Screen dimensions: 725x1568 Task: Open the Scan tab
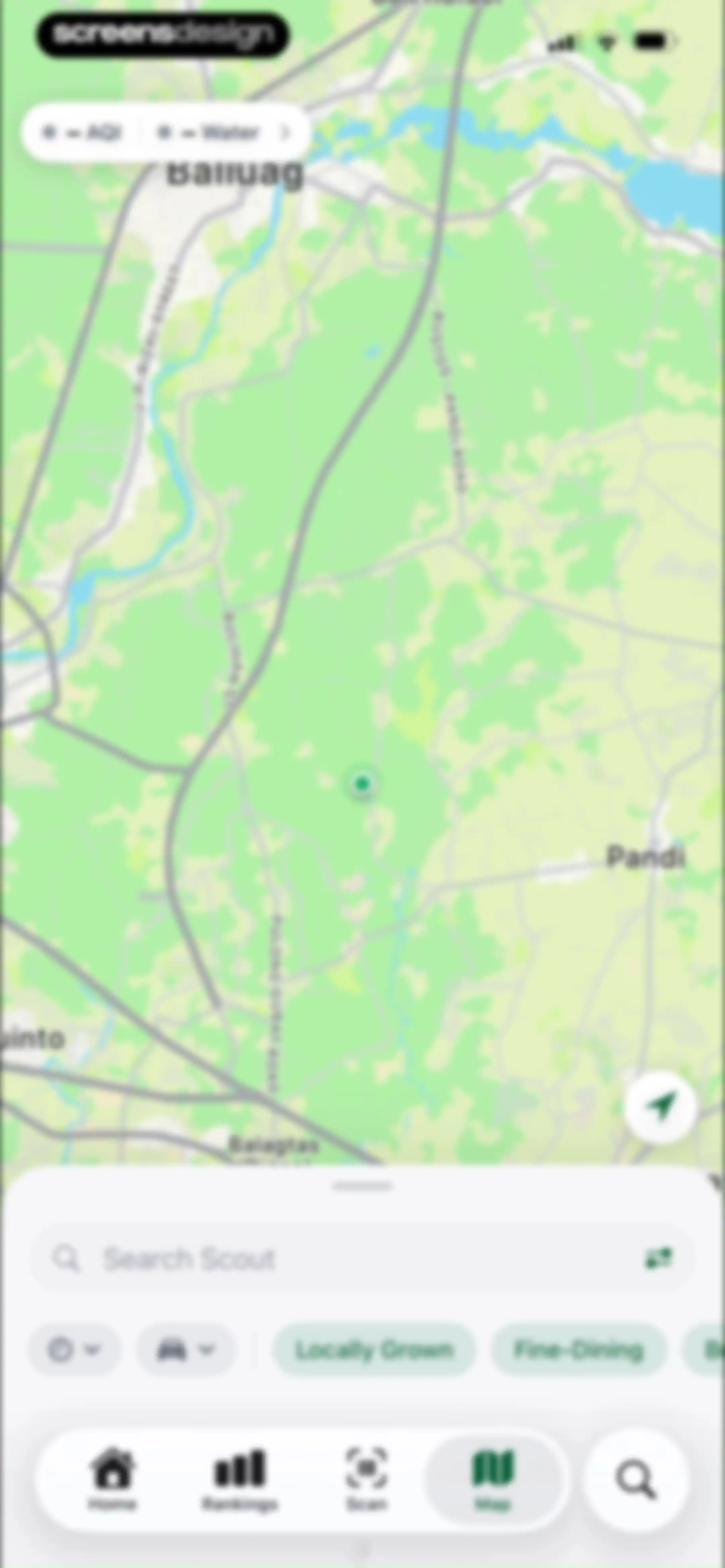[x=367, y=1480]
